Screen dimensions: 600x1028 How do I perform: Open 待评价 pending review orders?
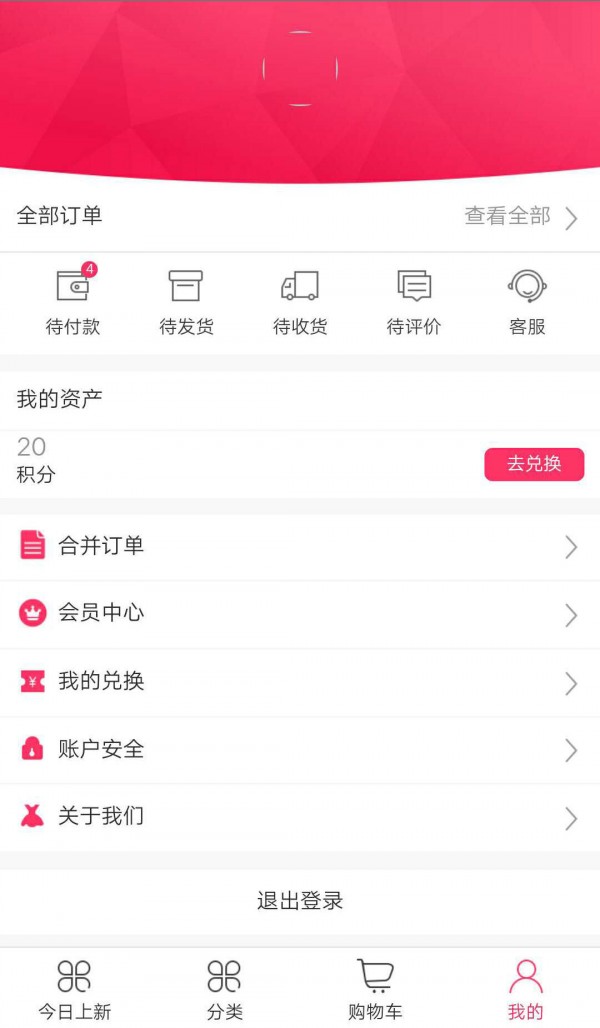click(413, 302)
